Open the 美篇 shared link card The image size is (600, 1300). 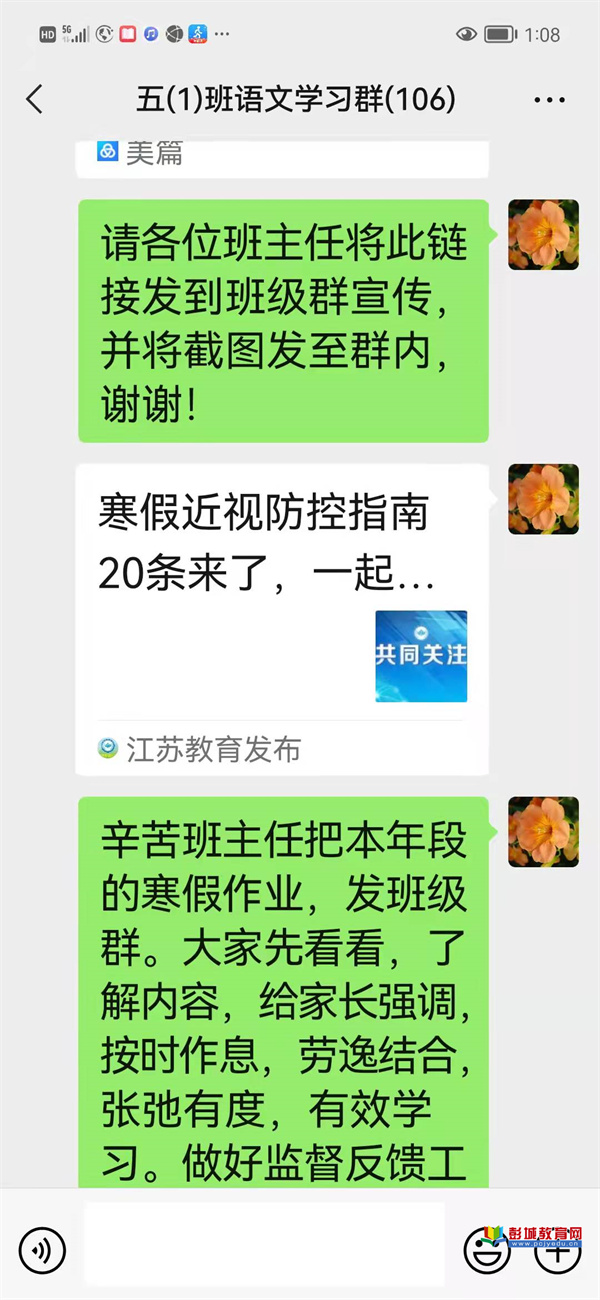[x=282, y=157]
